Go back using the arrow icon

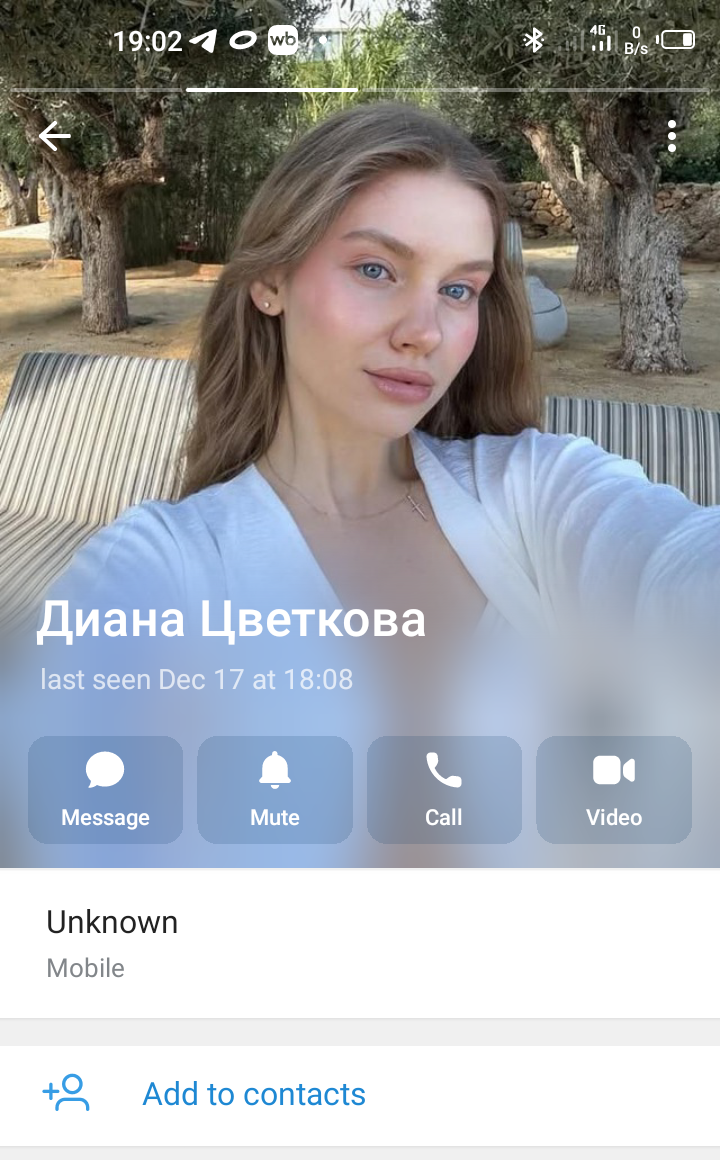point(55,136)
